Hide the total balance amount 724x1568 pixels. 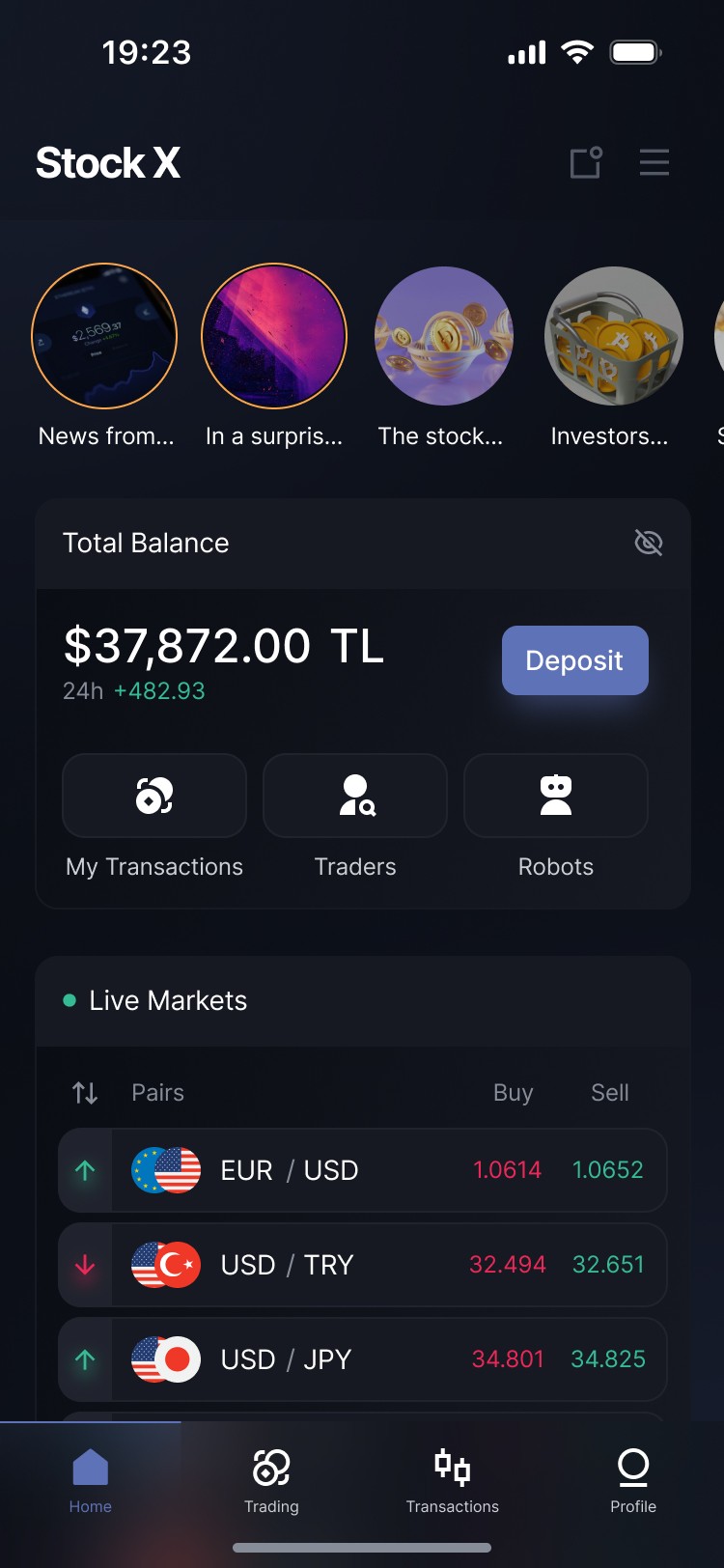tap(648, 543)
